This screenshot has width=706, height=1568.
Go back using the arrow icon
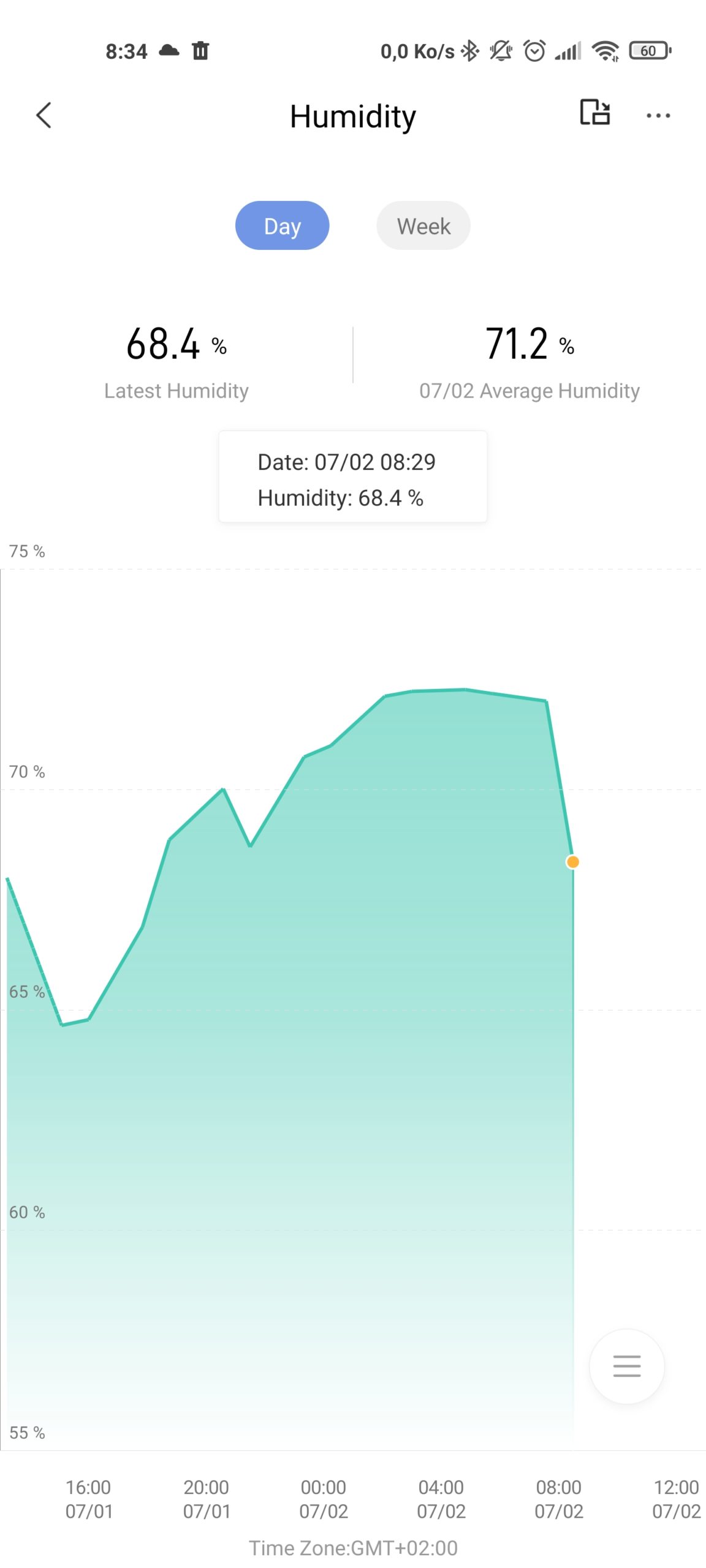44,115
